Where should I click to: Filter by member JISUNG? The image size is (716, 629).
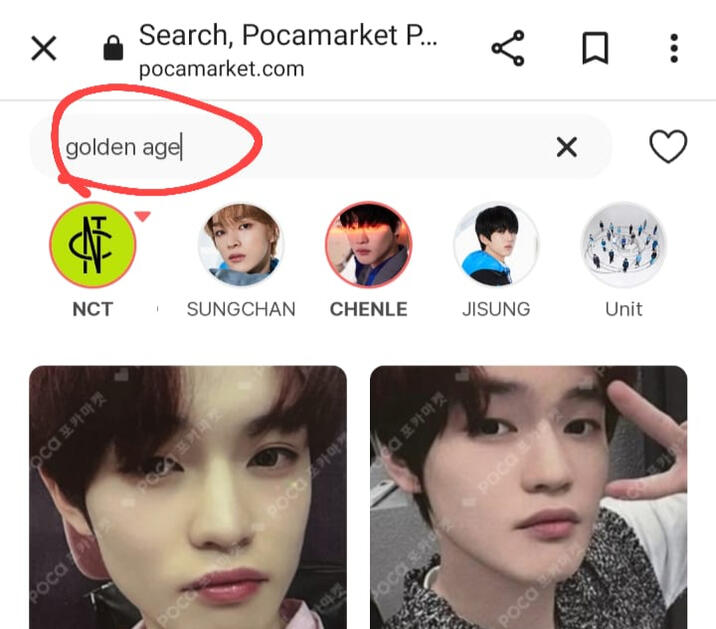click(496, 245)
